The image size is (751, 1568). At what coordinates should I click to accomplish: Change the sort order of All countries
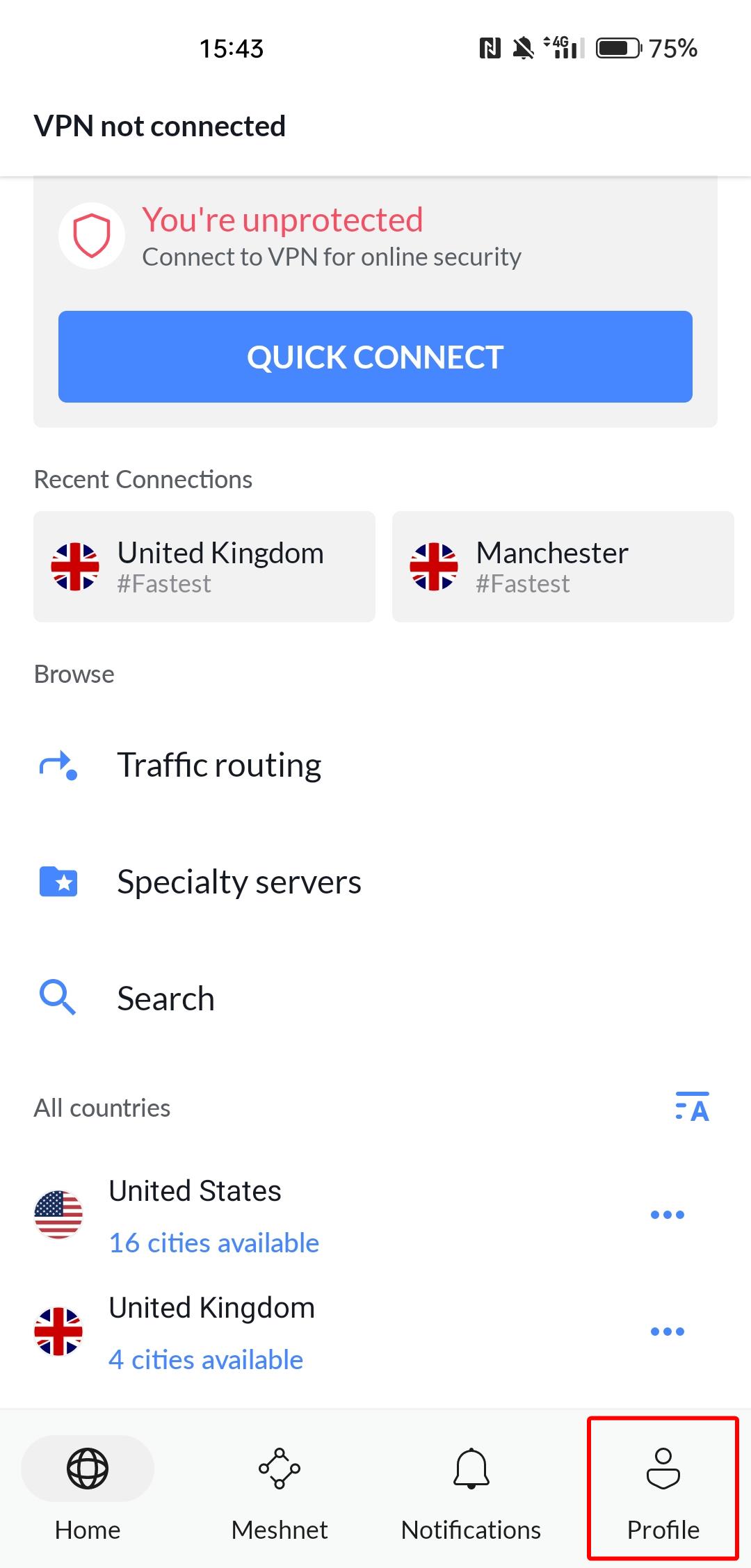click(x=692, y=1107)
